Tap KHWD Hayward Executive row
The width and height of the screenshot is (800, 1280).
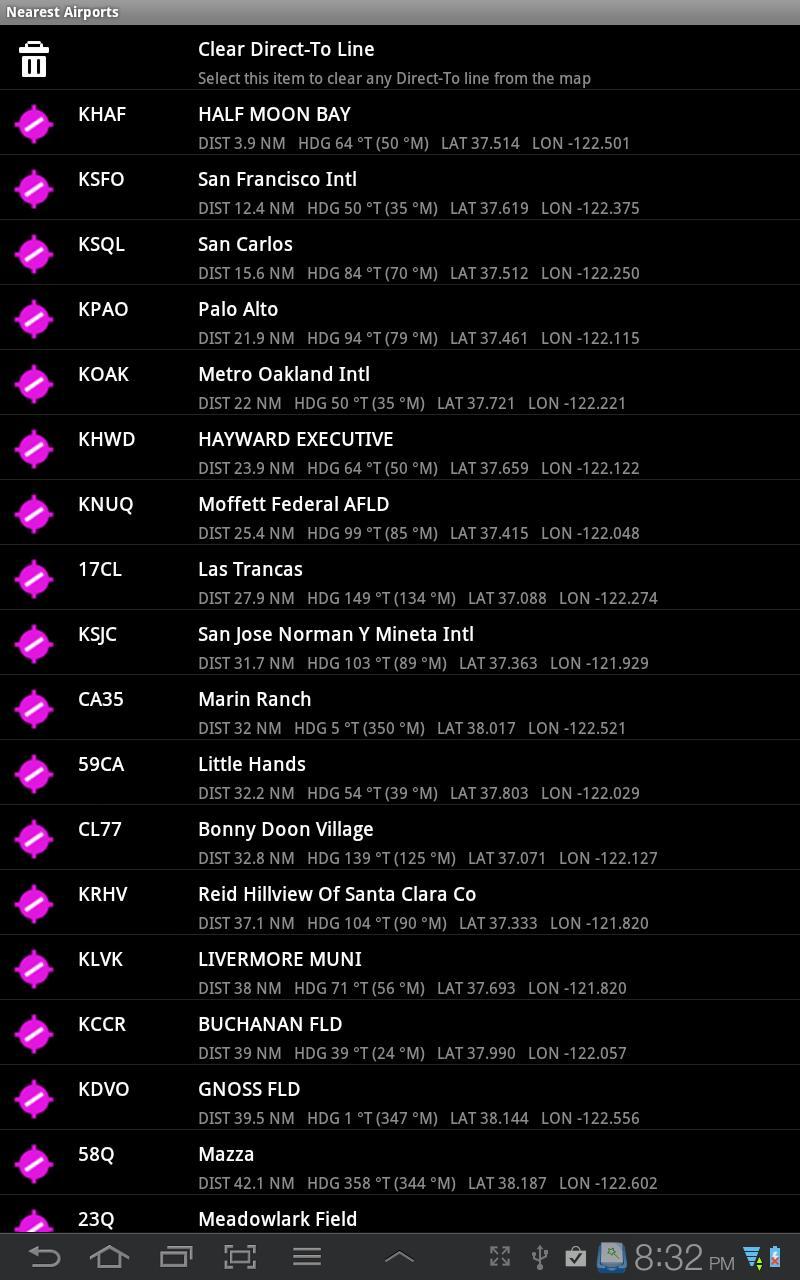[400, 450]
